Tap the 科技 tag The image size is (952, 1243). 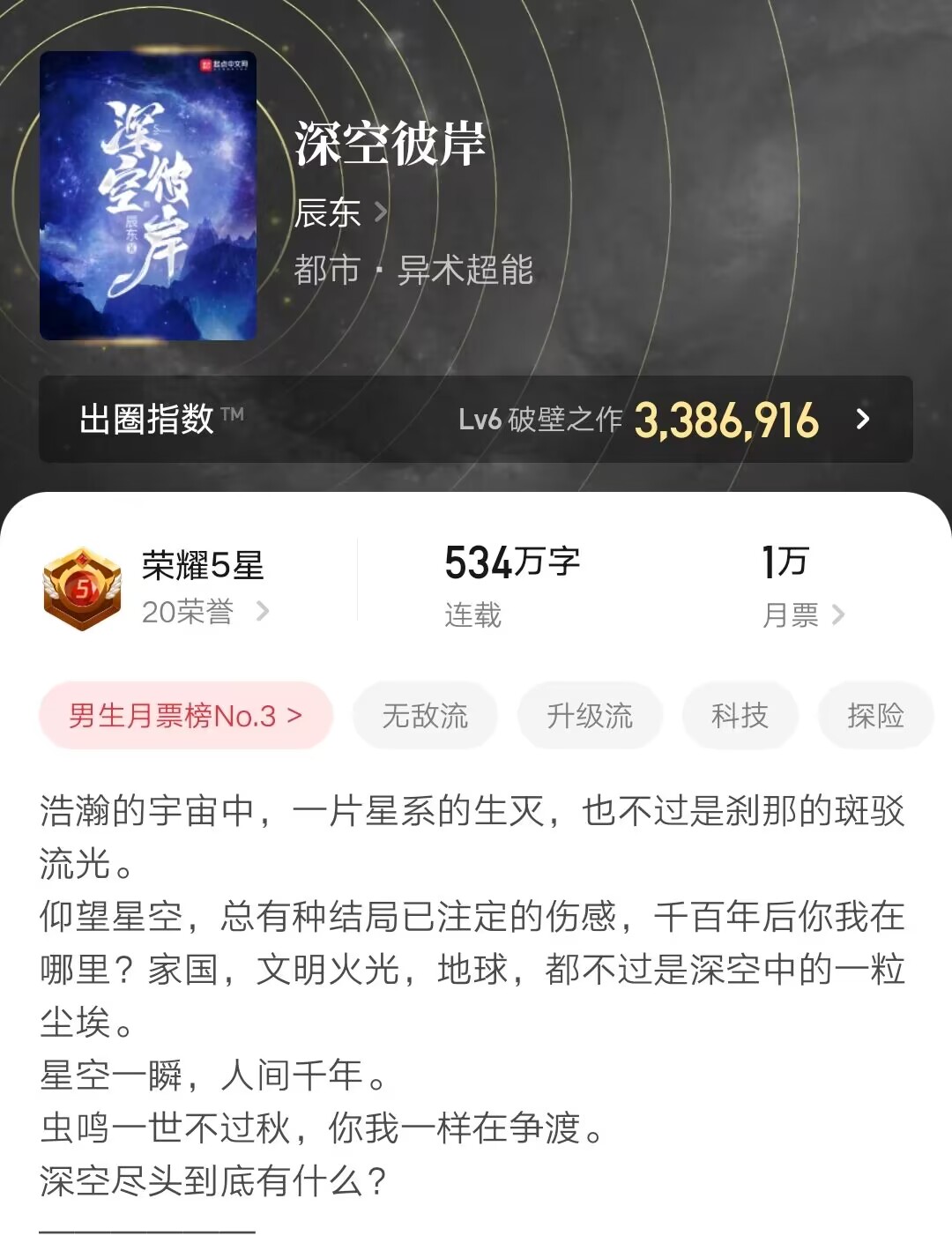(740, 716)
